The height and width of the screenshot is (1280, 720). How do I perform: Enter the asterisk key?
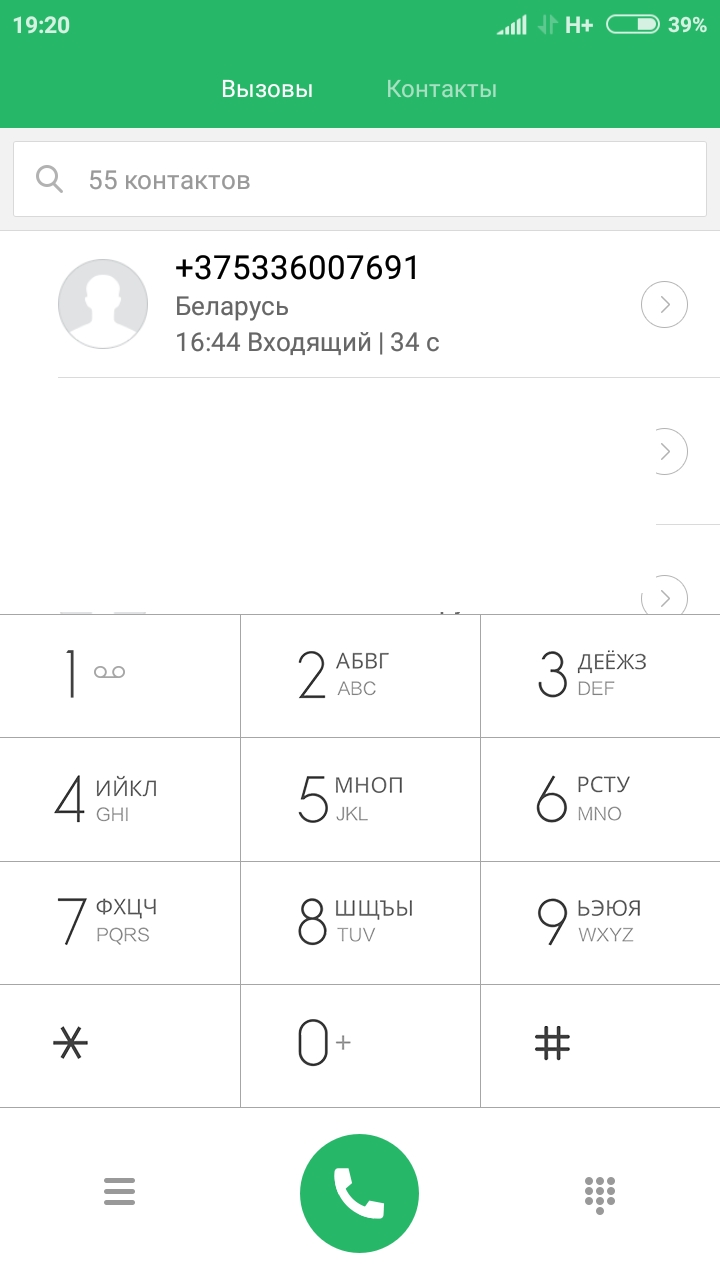pyautogui.click(x=120, y=1044)
